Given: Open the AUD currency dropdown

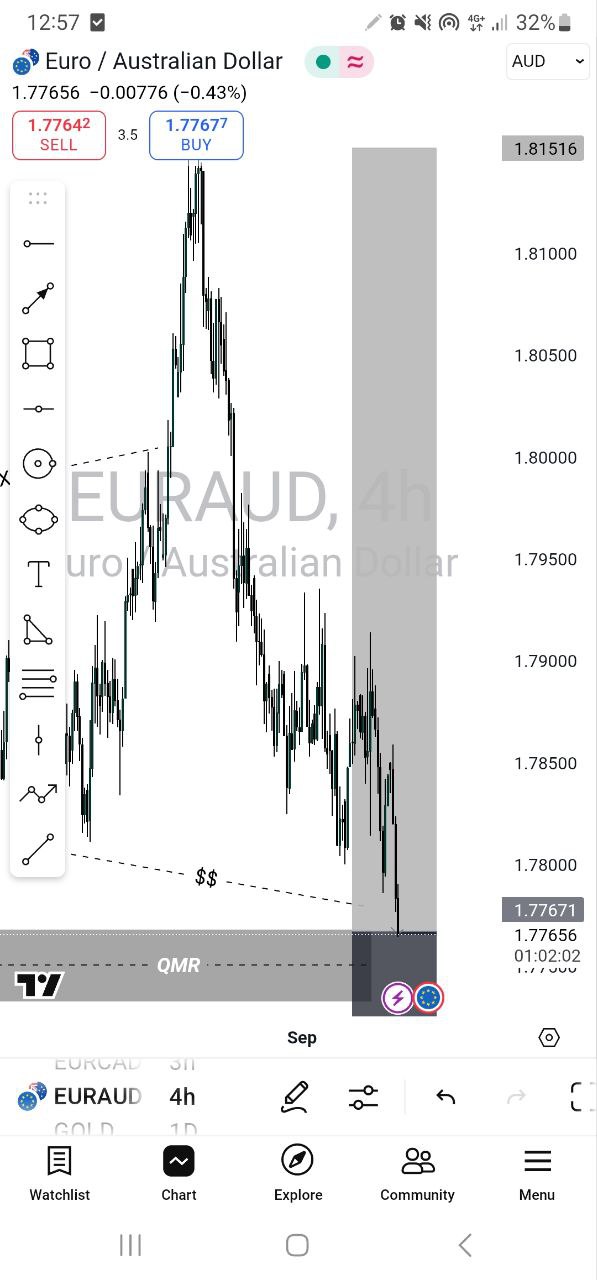Looking at the screenshot, I should click(548, 61).
